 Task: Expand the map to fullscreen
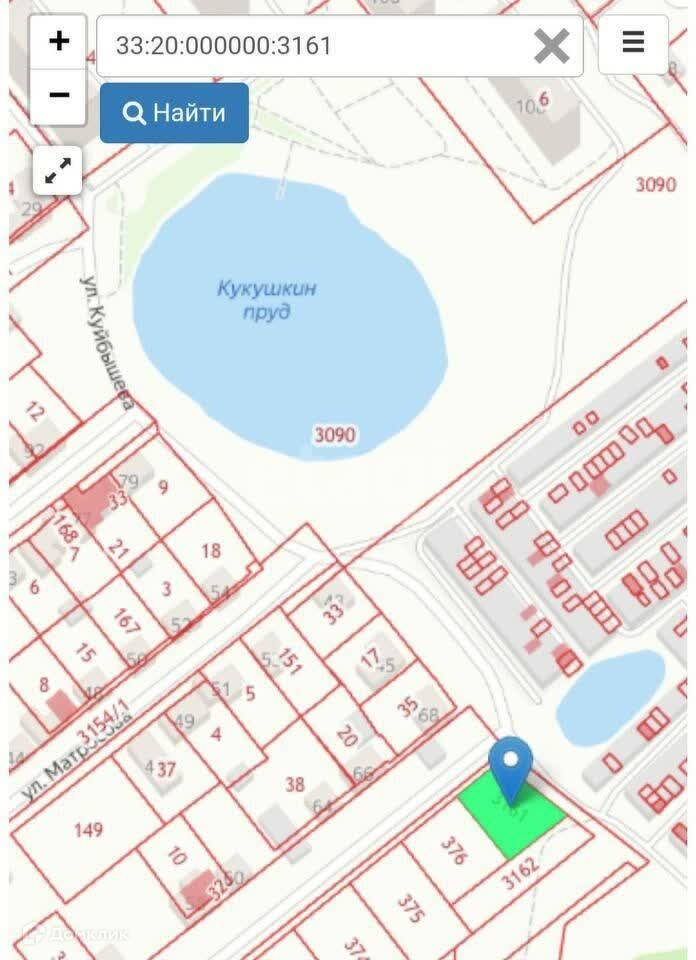[57, 172]
